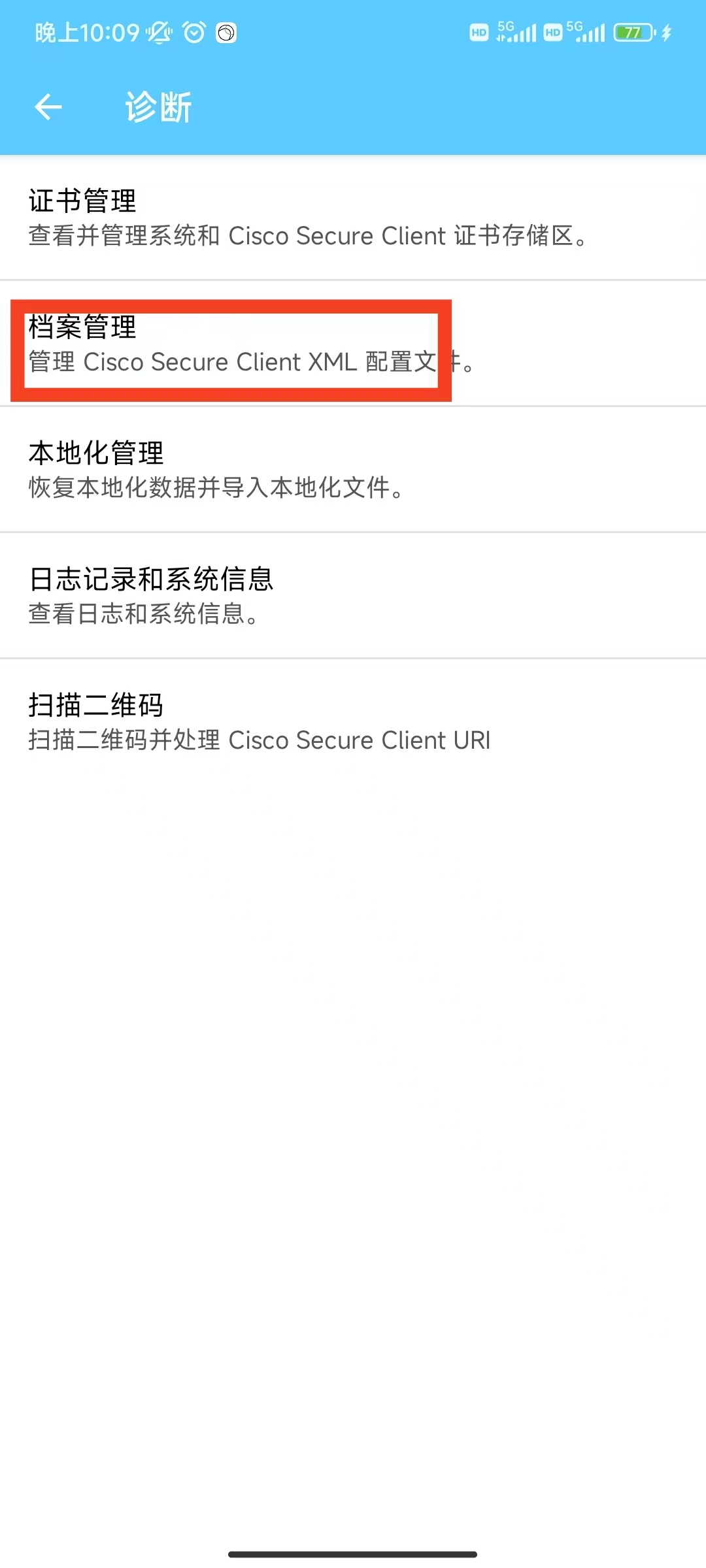Go back from the 诊断 screen

(48, 106)
